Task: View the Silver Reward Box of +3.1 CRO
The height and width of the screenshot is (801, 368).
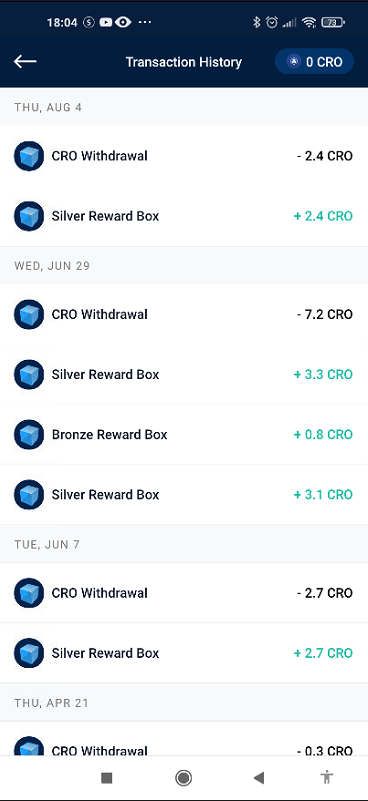Action: 184,494
